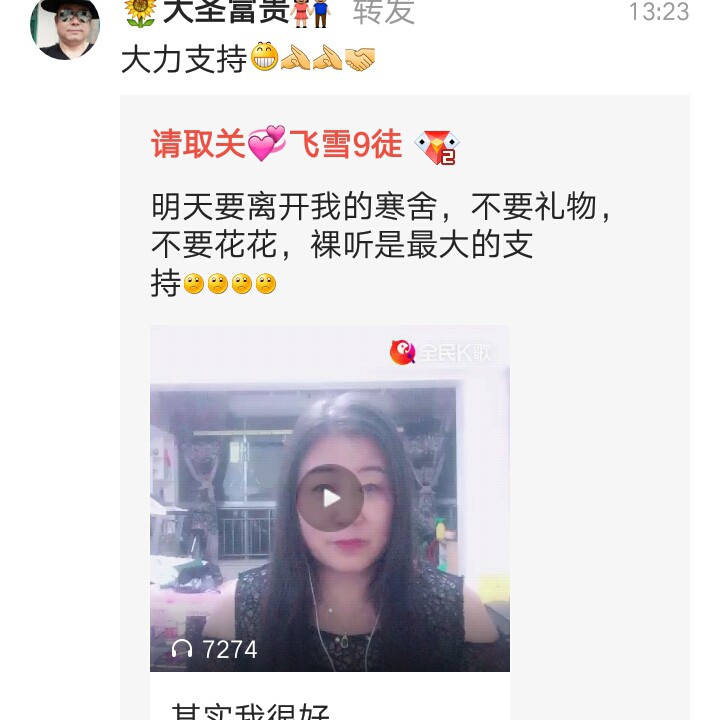View the profile of 请取关飞雪9徒
This screenshot has width=720, height=720.
pos(276,145)
